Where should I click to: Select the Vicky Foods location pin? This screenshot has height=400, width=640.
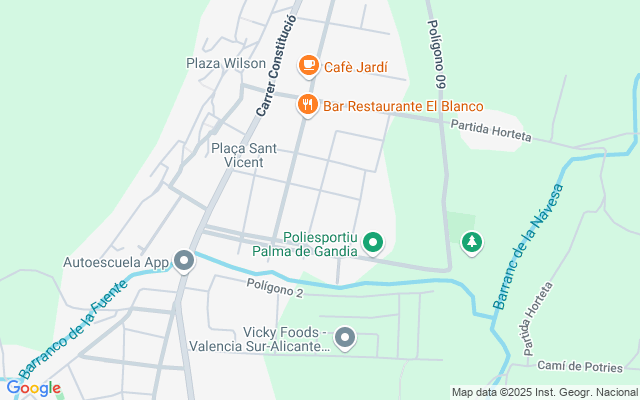click(345, 338)
